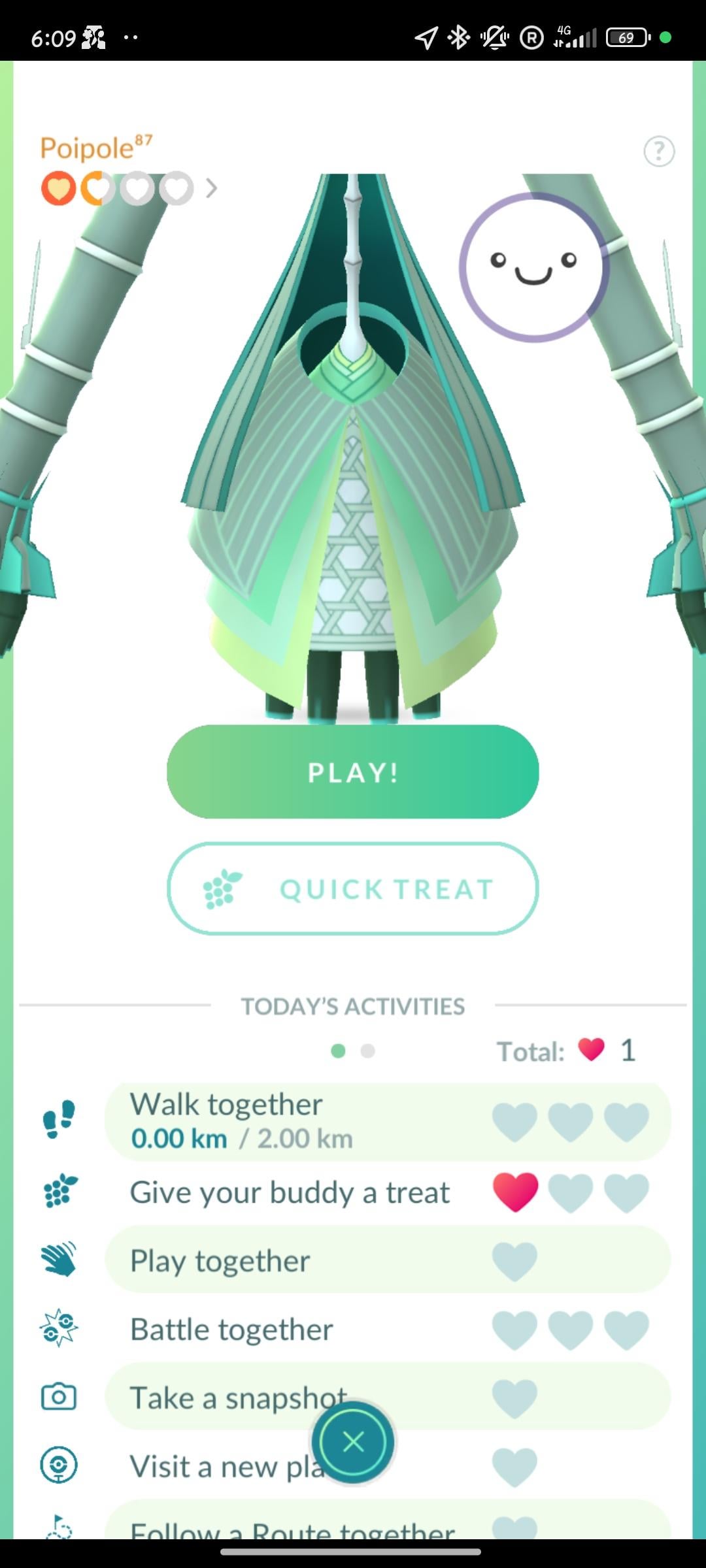The width and height of the screenshot is (706, 1568).
Task: Open buddy level hearts progress chevron
Action: [210, 189]
